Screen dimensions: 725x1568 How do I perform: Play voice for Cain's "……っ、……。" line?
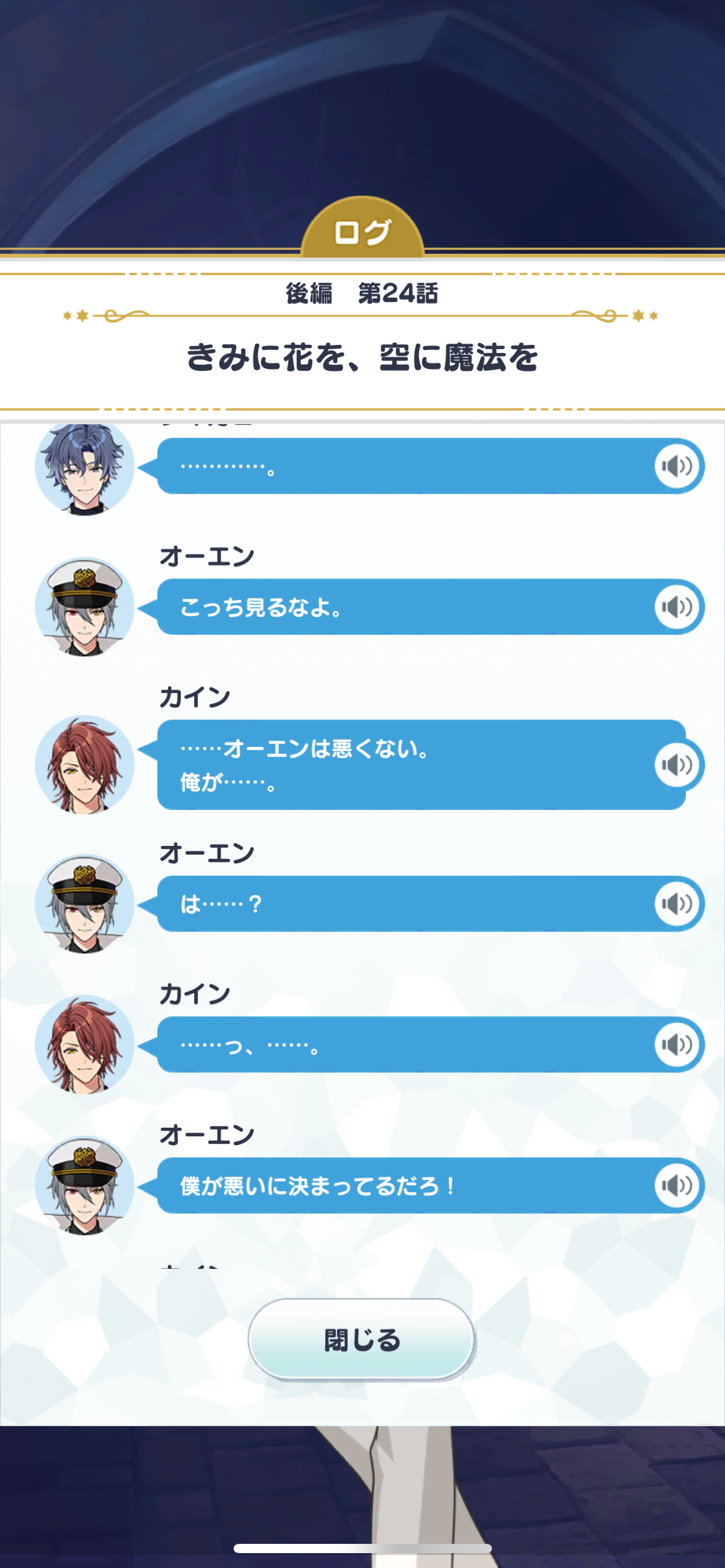point(677,1045)
